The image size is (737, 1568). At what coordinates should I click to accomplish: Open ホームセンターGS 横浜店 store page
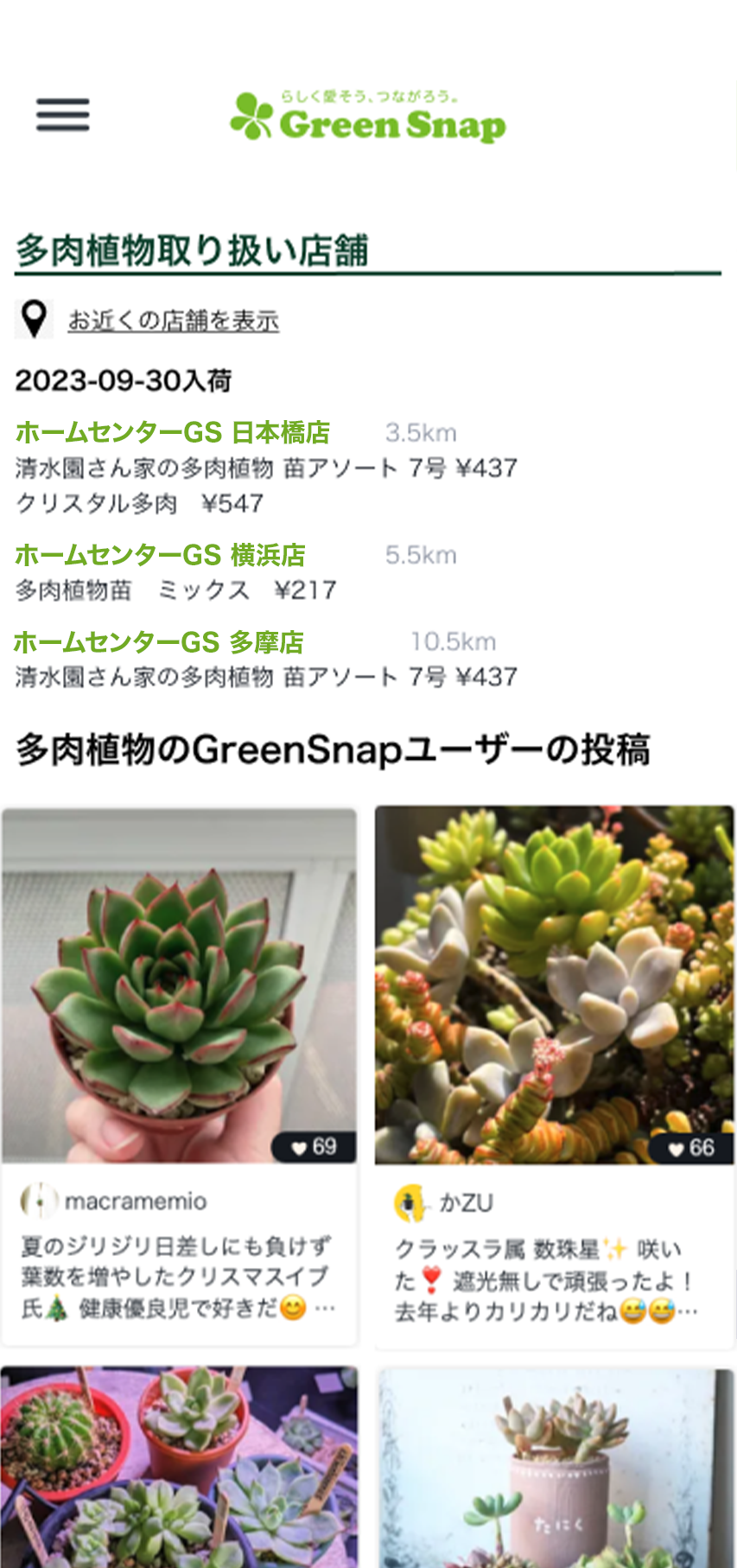pos(160,554)
